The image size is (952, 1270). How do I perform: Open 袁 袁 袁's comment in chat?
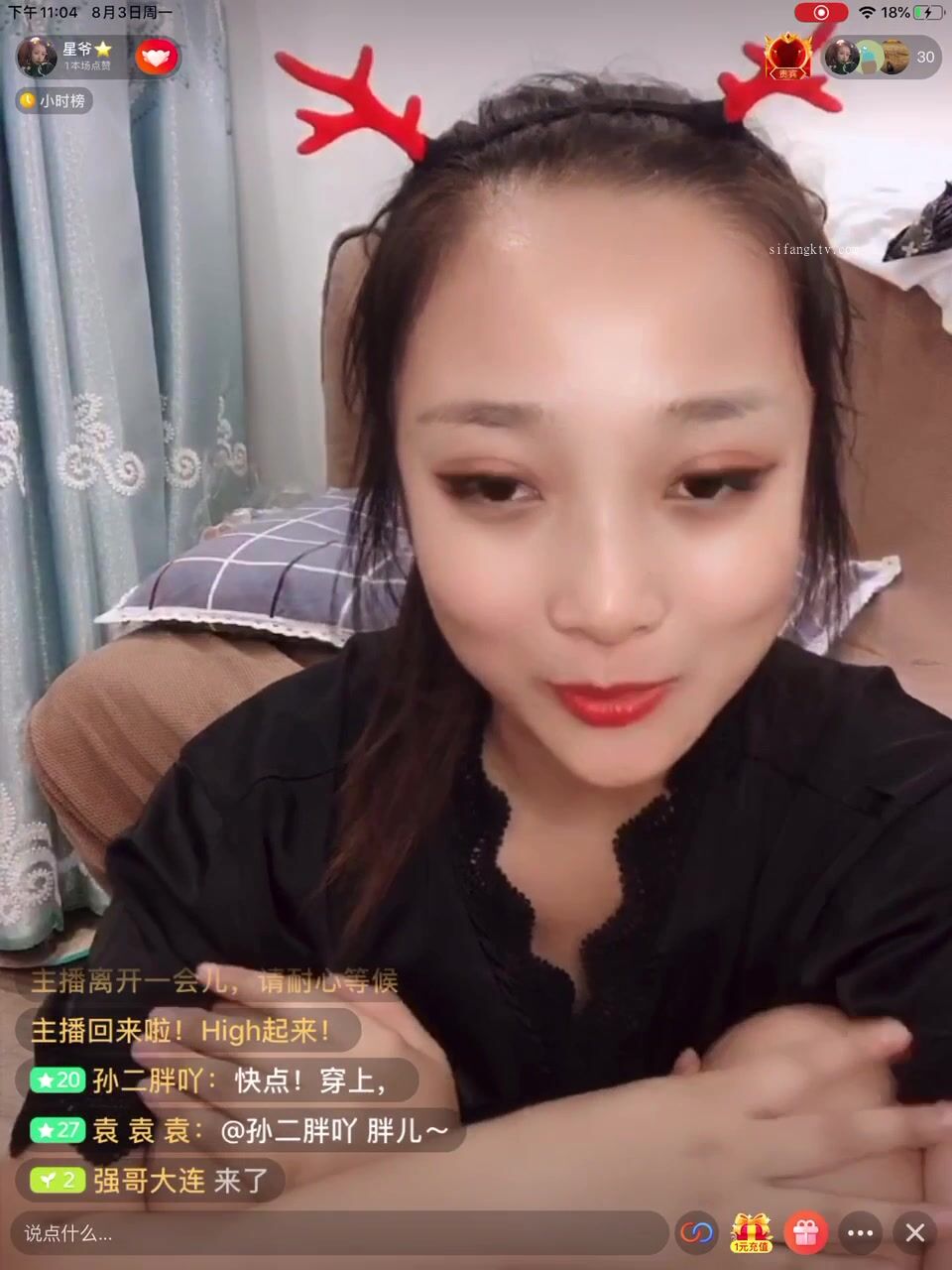point(238,1130)
